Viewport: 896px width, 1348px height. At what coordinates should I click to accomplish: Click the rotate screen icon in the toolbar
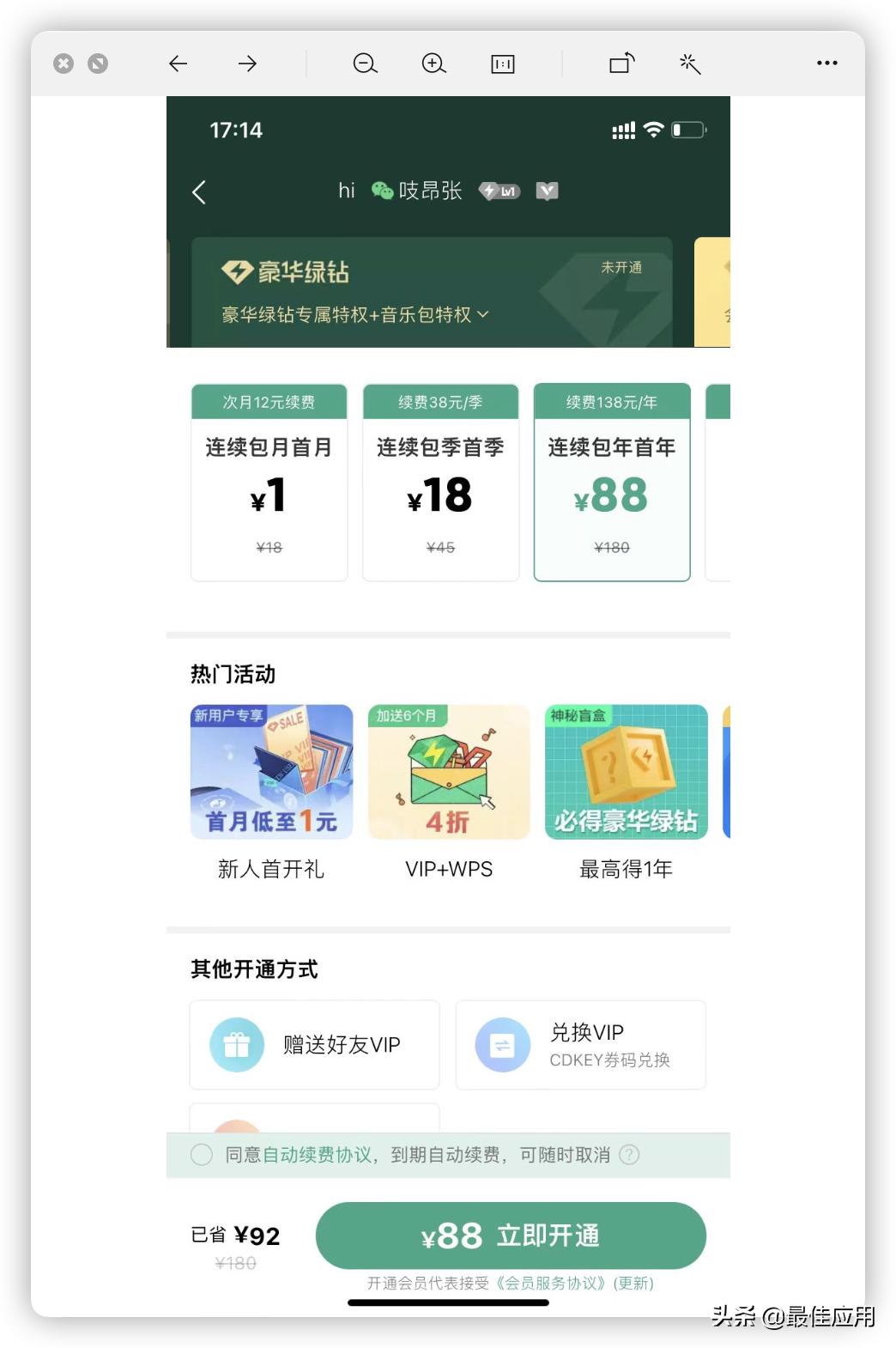pyautogui.click(x=621, y=64)
